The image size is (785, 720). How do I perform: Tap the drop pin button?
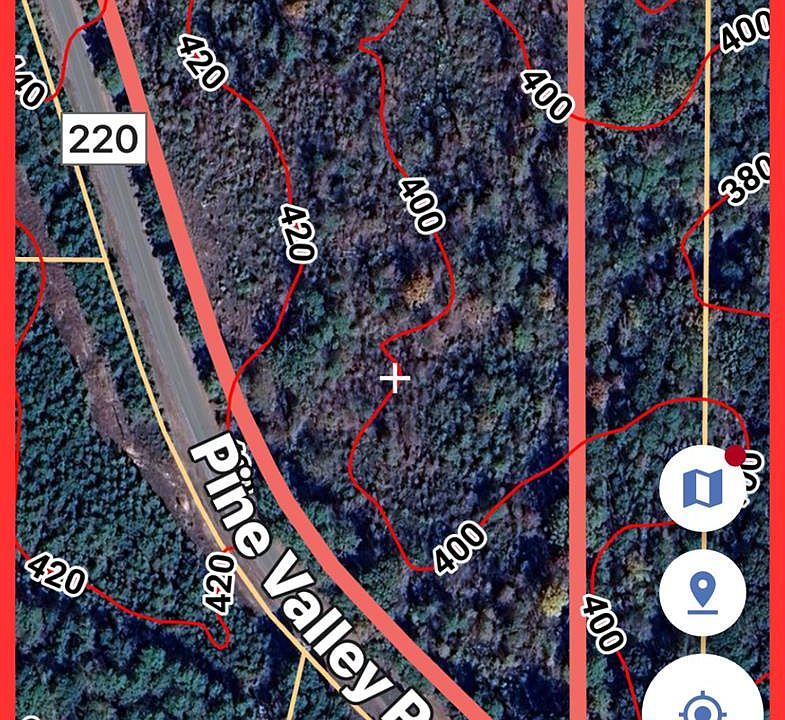(702, 591)
